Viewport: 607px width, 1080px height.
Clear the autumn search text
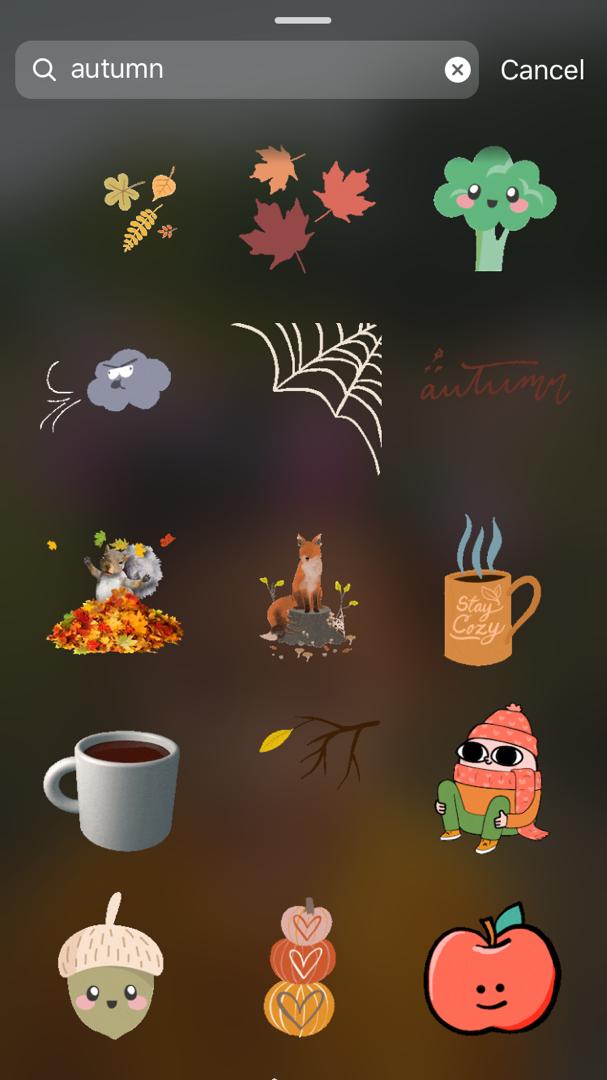point(457,70)
